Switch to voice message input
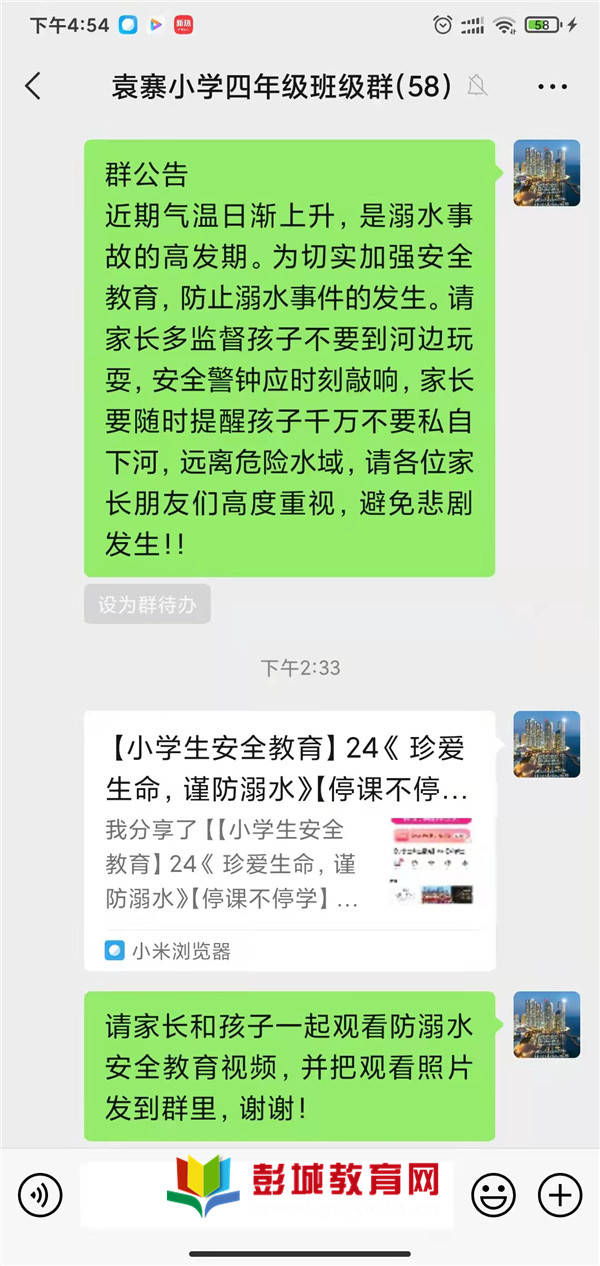Viewport: 600px width, 1266px height. click(x=40, y=1194)
